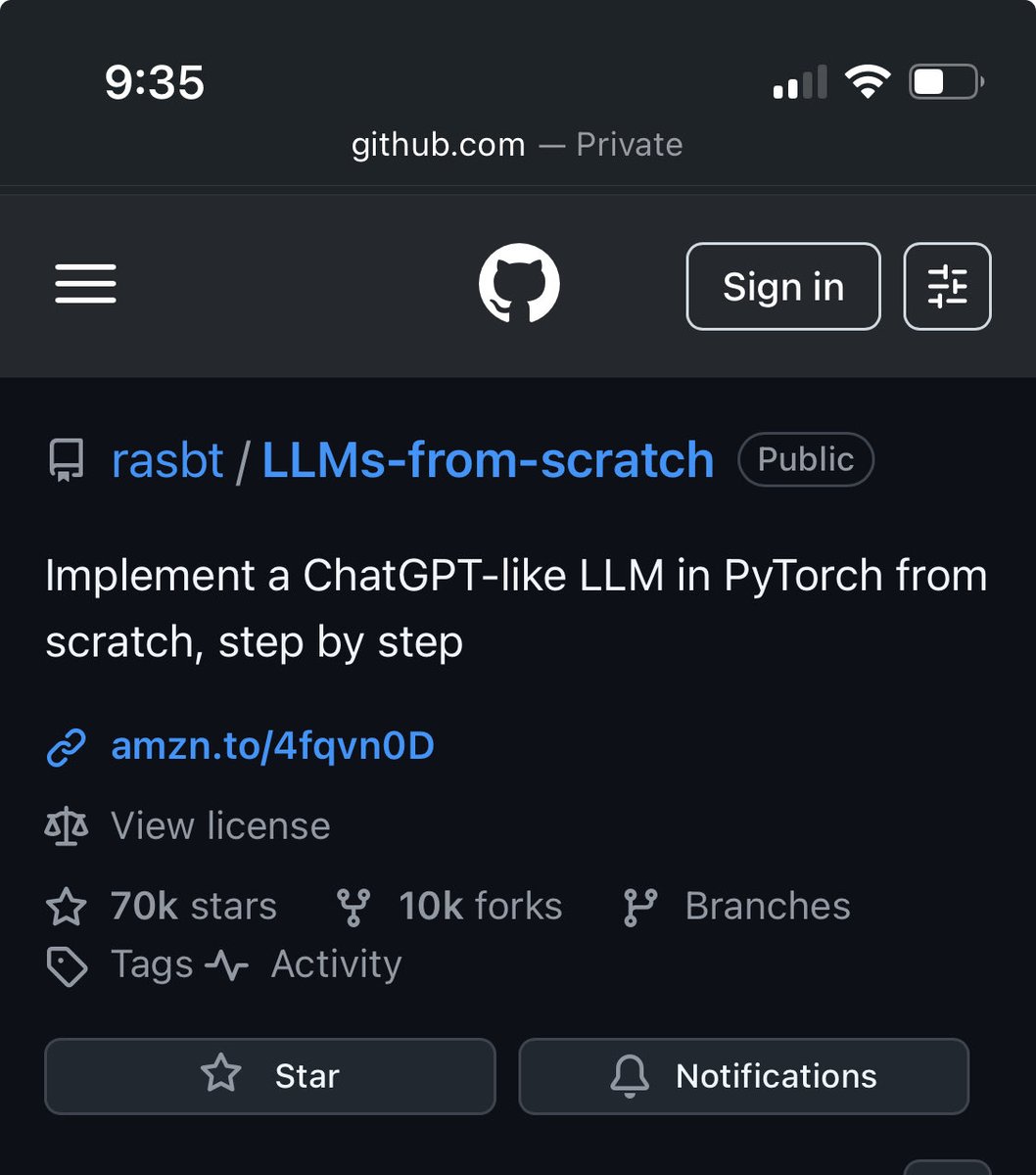
Task: Tap the Sign in button
Action: tap(782, 287)
